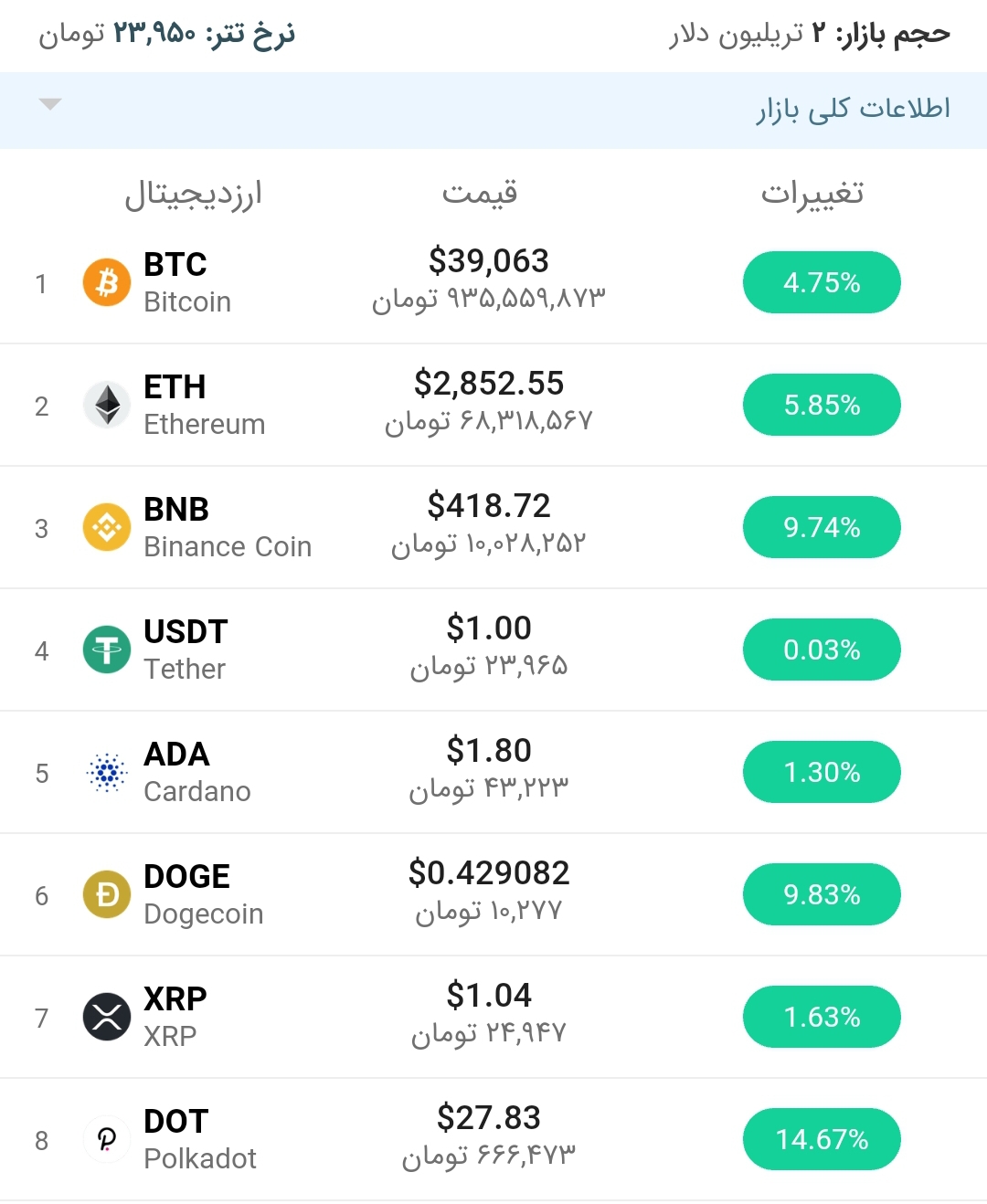Click the Ethereum logo icon

tap(107, 405)
